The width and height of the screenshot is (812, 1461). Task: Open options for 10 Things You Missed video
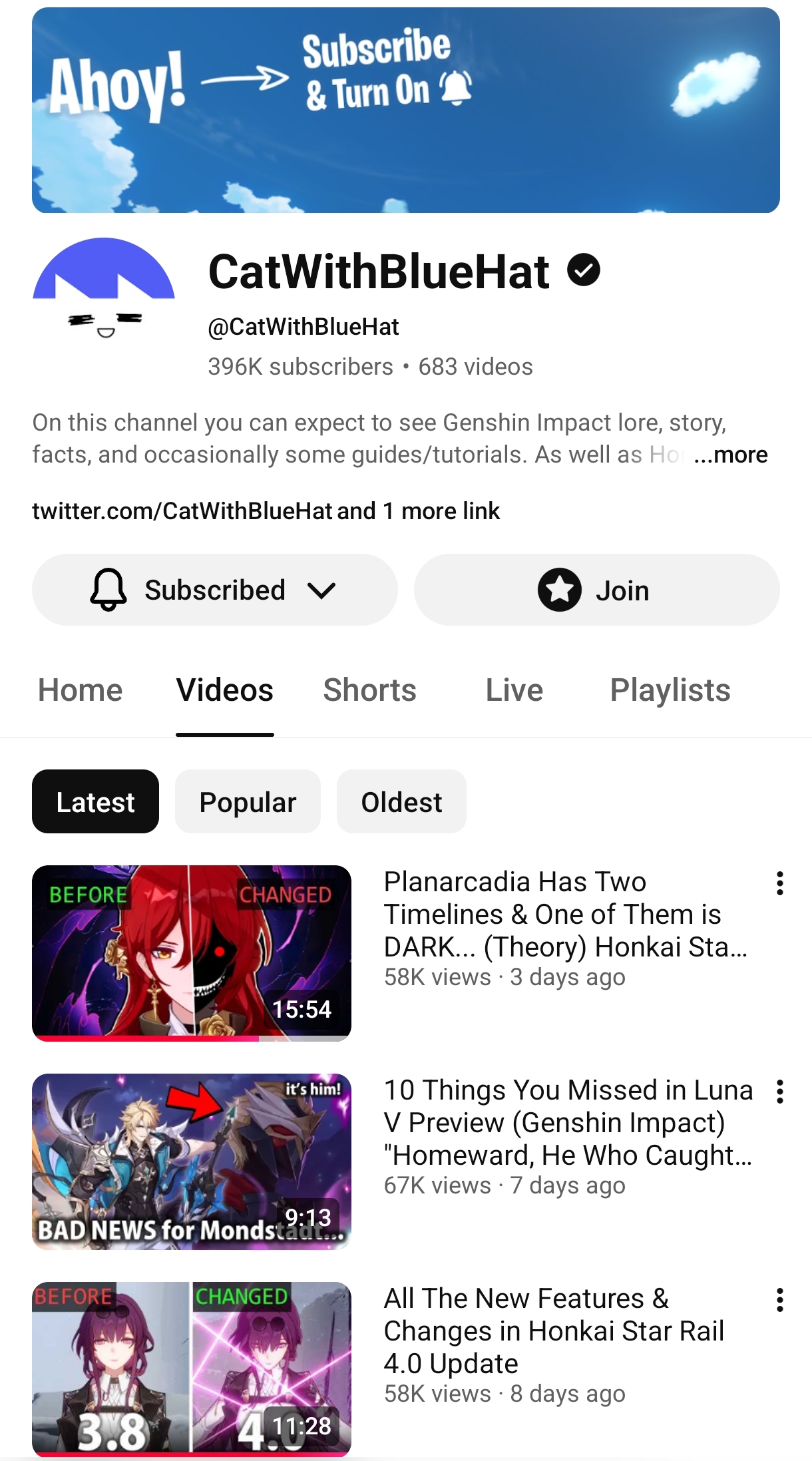[x=779, y=1092]
